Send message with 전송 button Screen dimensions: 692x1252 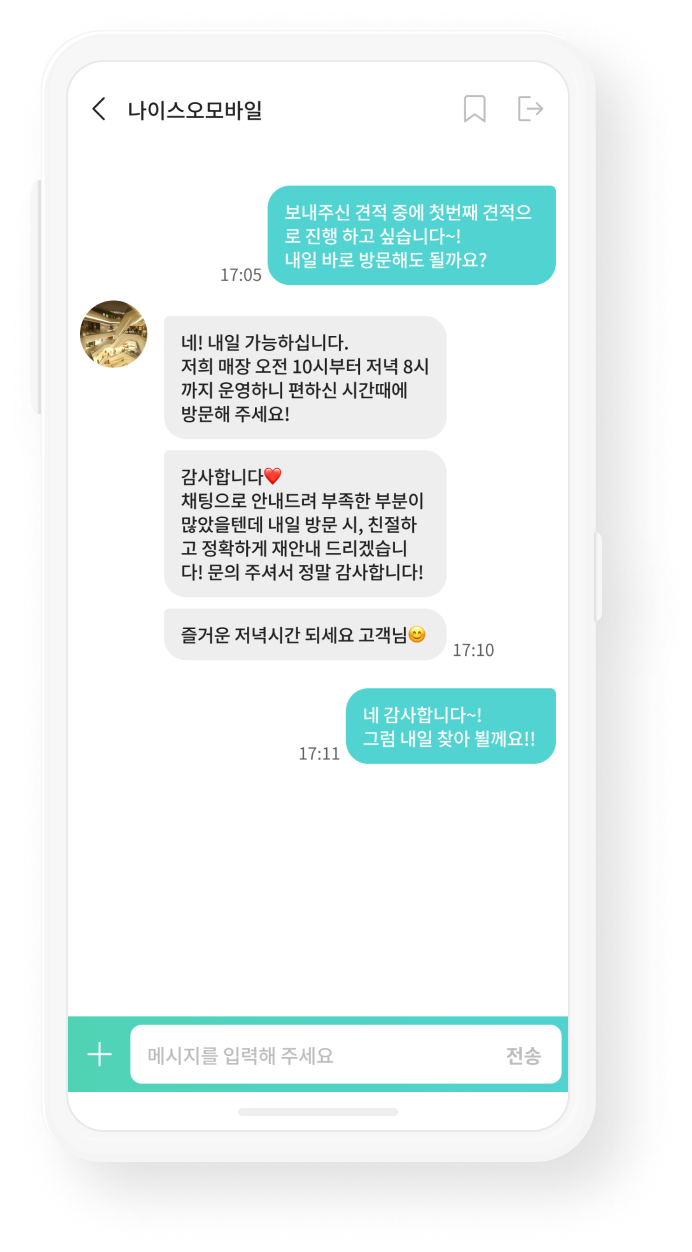point(523,1055)
